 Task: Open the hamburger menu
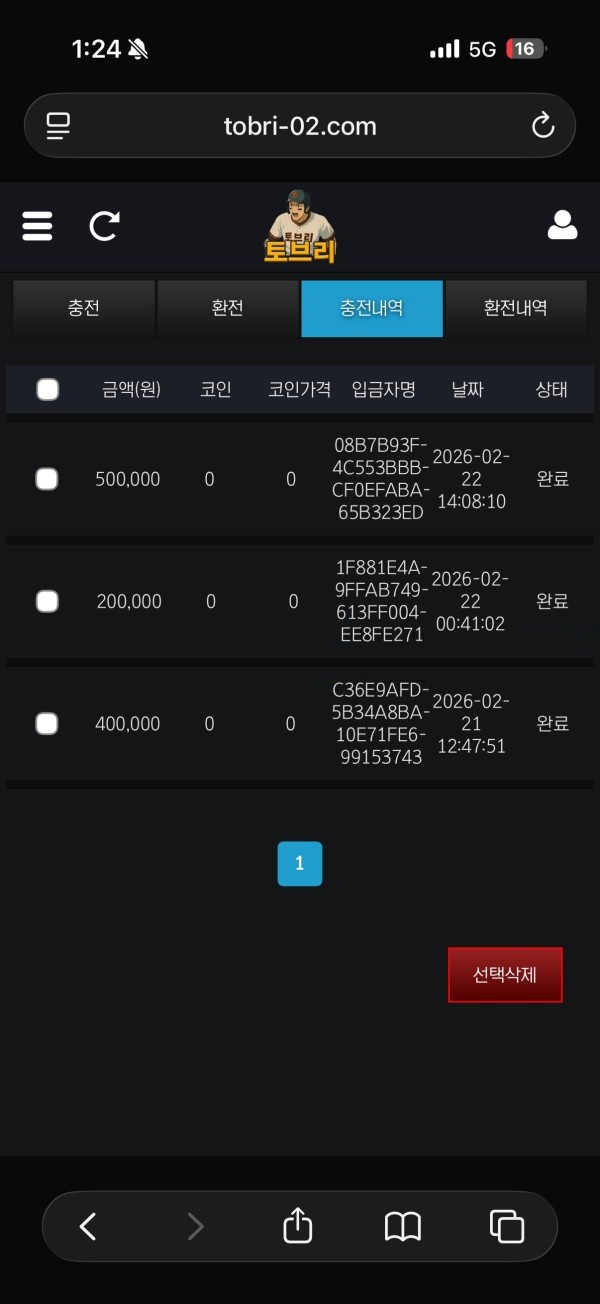(x=37, y=226)
